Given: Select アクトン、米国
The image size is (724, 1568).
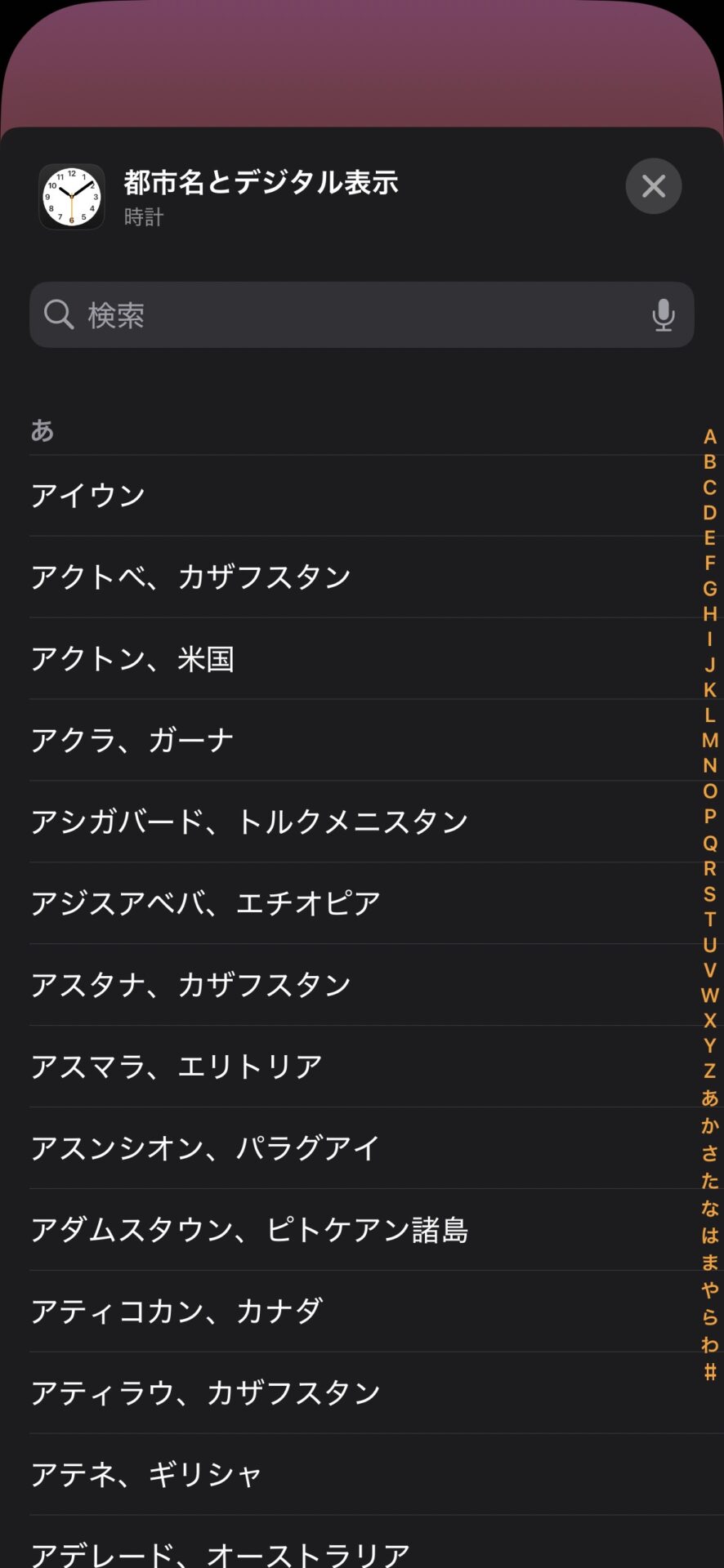Looking at the screenshot, I should pyautogui.click(x=132, y=659).
